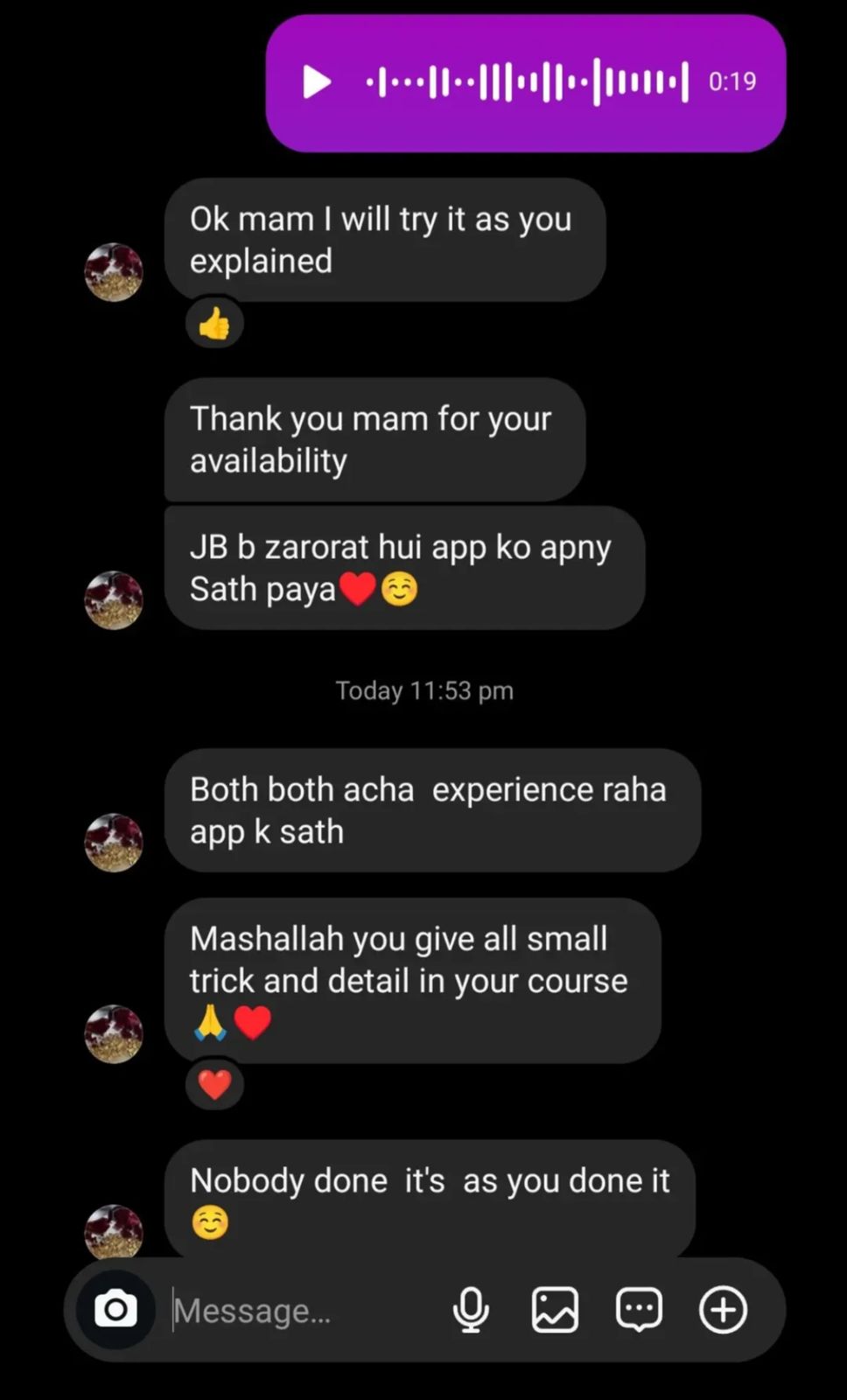The height and width of the screenshot is (1400, 847).
Task: Open the camera from the message bar
Action: click(x=115, y=1310)
